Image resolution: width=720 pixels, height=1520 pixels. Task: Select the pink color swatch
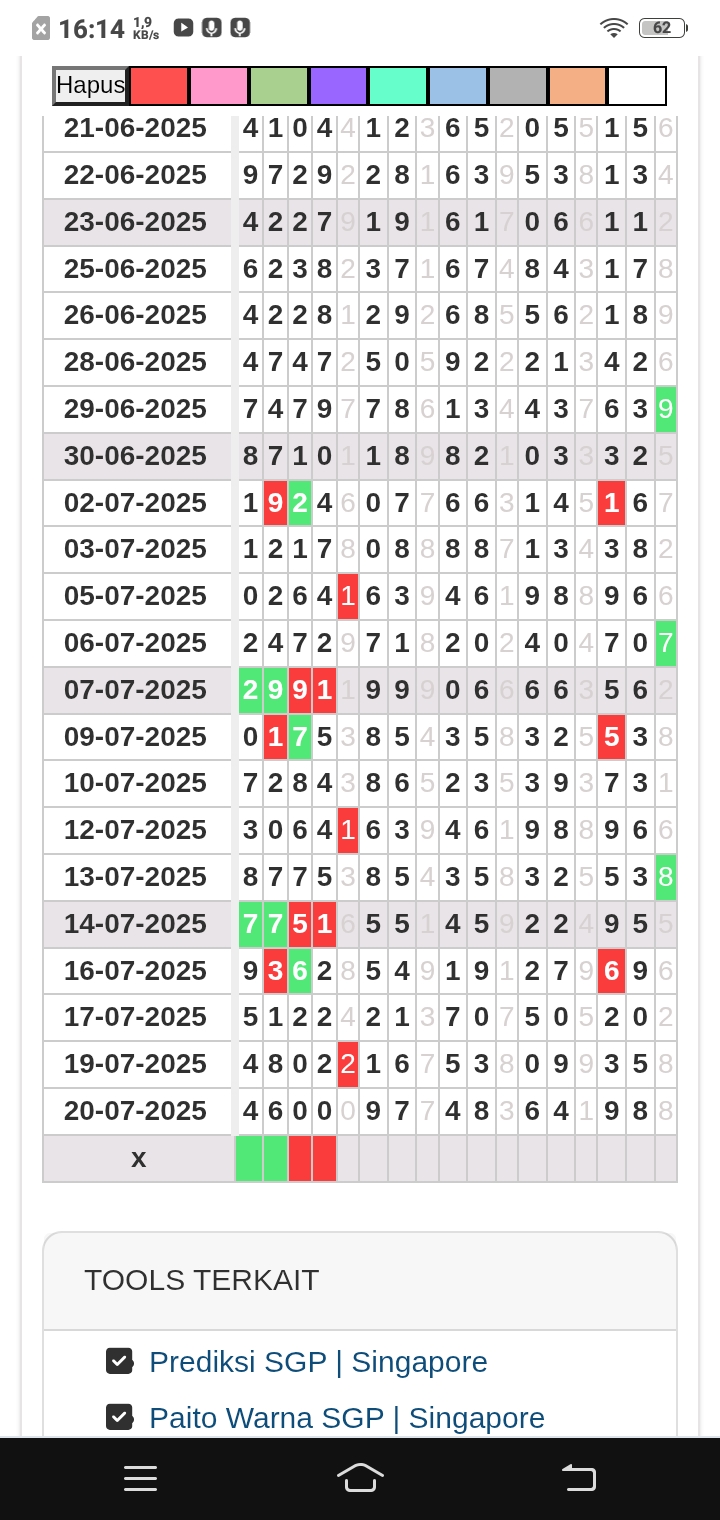tap(219, 86)
